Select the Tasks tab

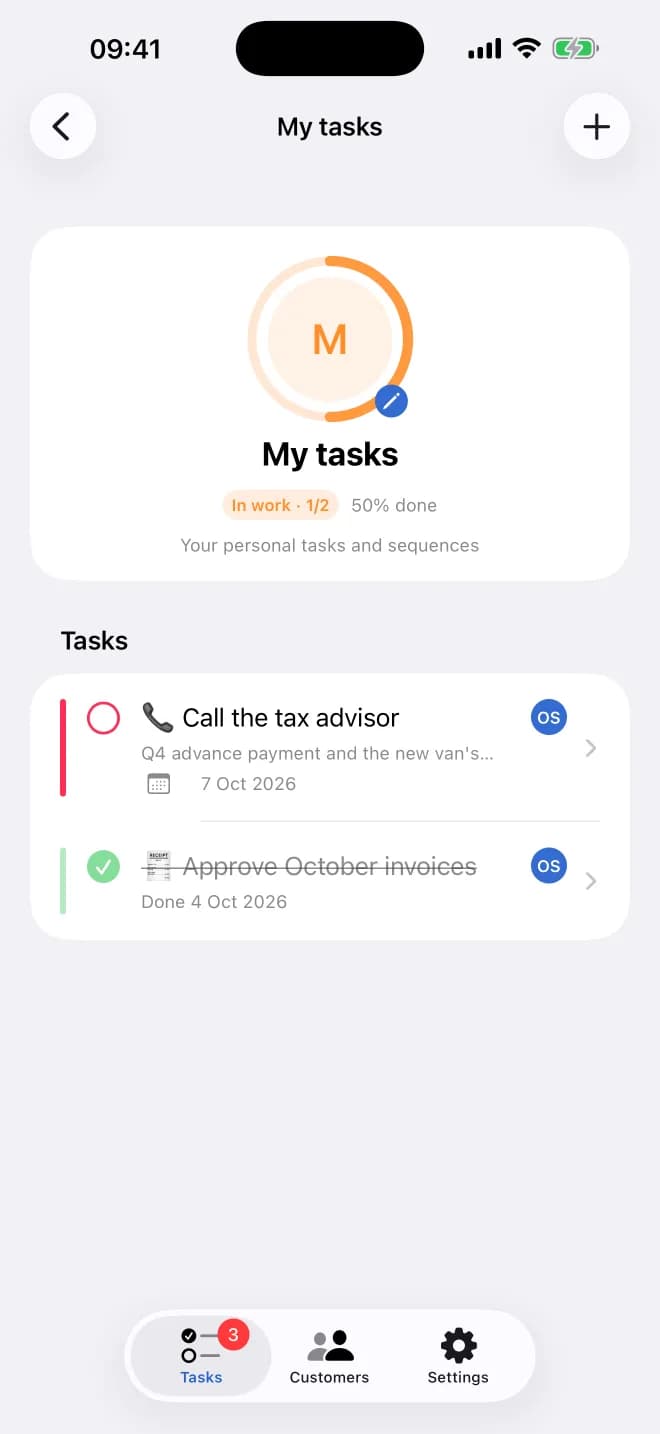[x=201, y=1356]
